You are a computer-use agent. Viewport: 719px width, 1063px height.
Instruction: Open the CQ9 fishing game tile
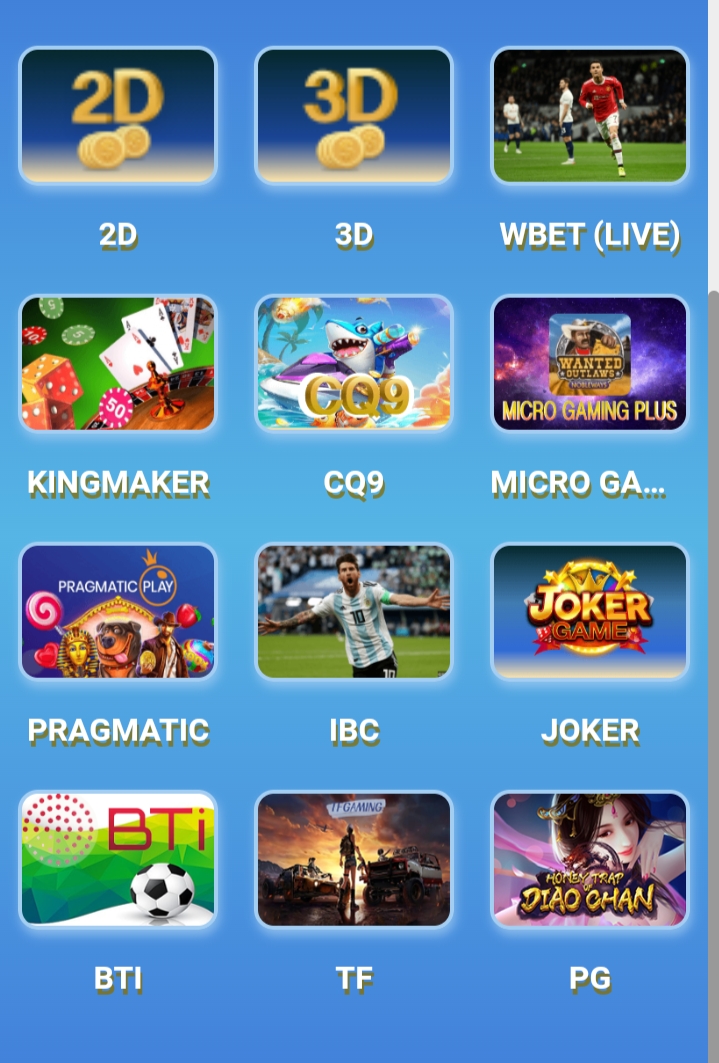point(354,363)
